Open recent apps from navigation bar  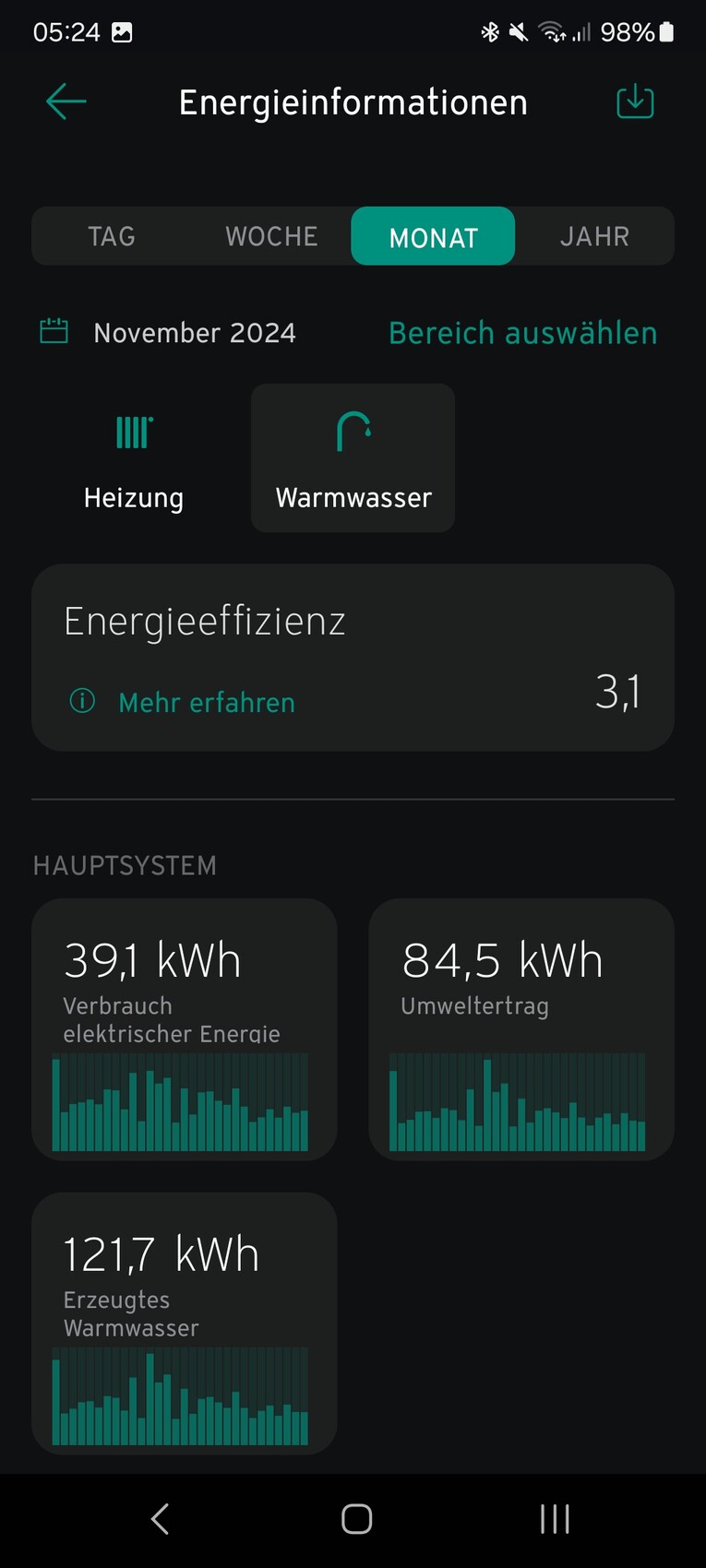tap(555, 1519)
